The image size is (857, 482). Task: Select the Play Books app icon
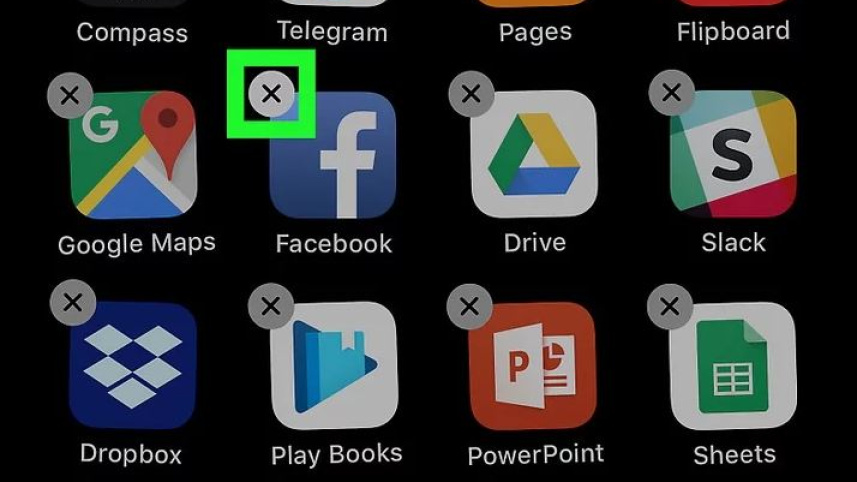[334, 367]
